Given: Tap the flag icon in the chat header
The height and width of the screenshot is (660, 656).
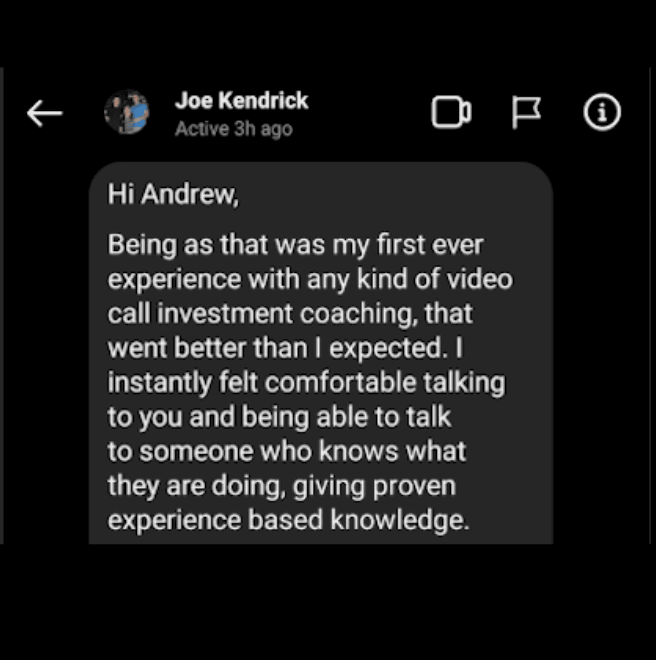Looking at the screenshot, I should [526, 113].
